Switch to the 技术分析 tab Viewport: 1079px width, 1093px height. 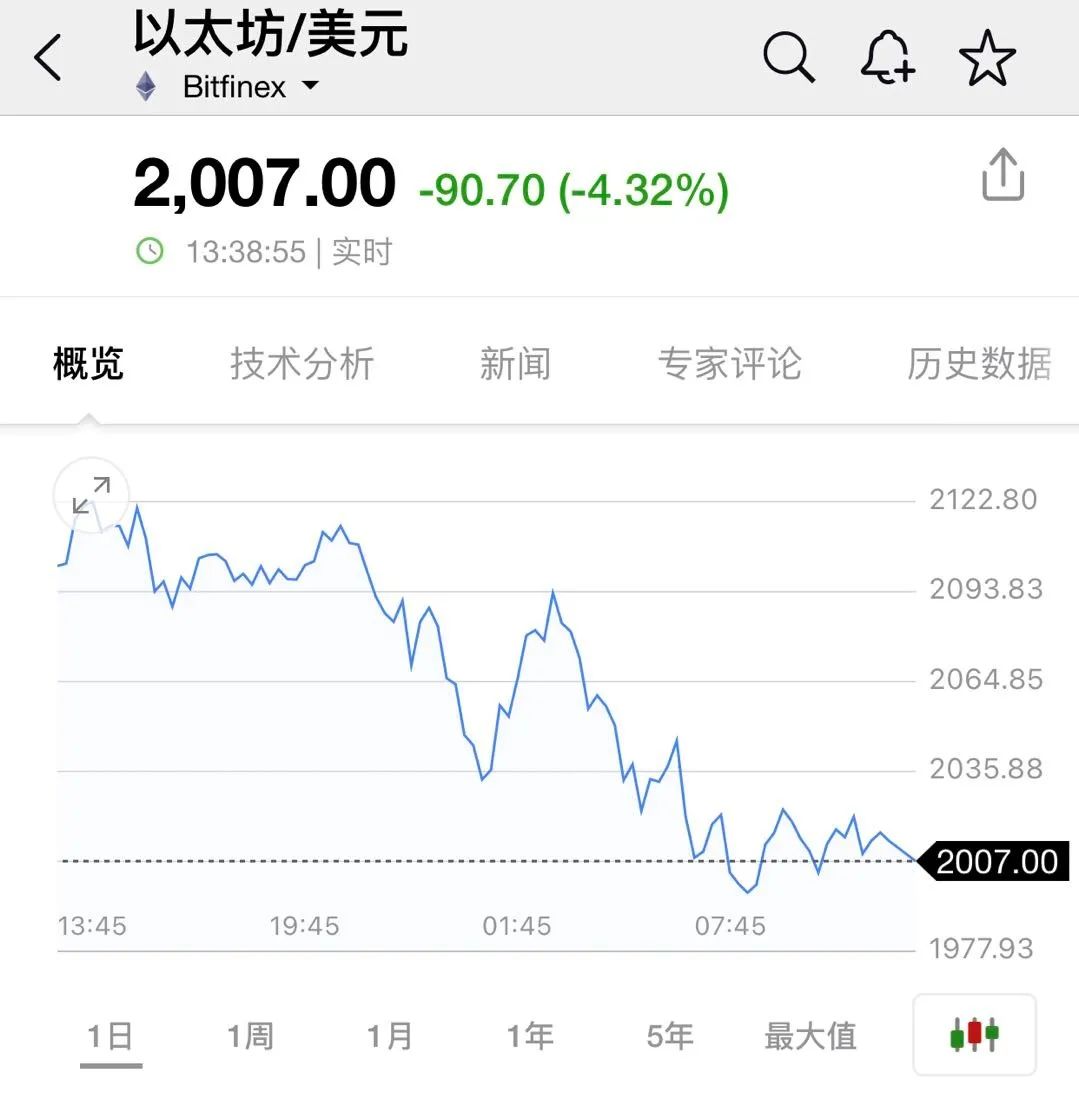(x=302, y=364)
